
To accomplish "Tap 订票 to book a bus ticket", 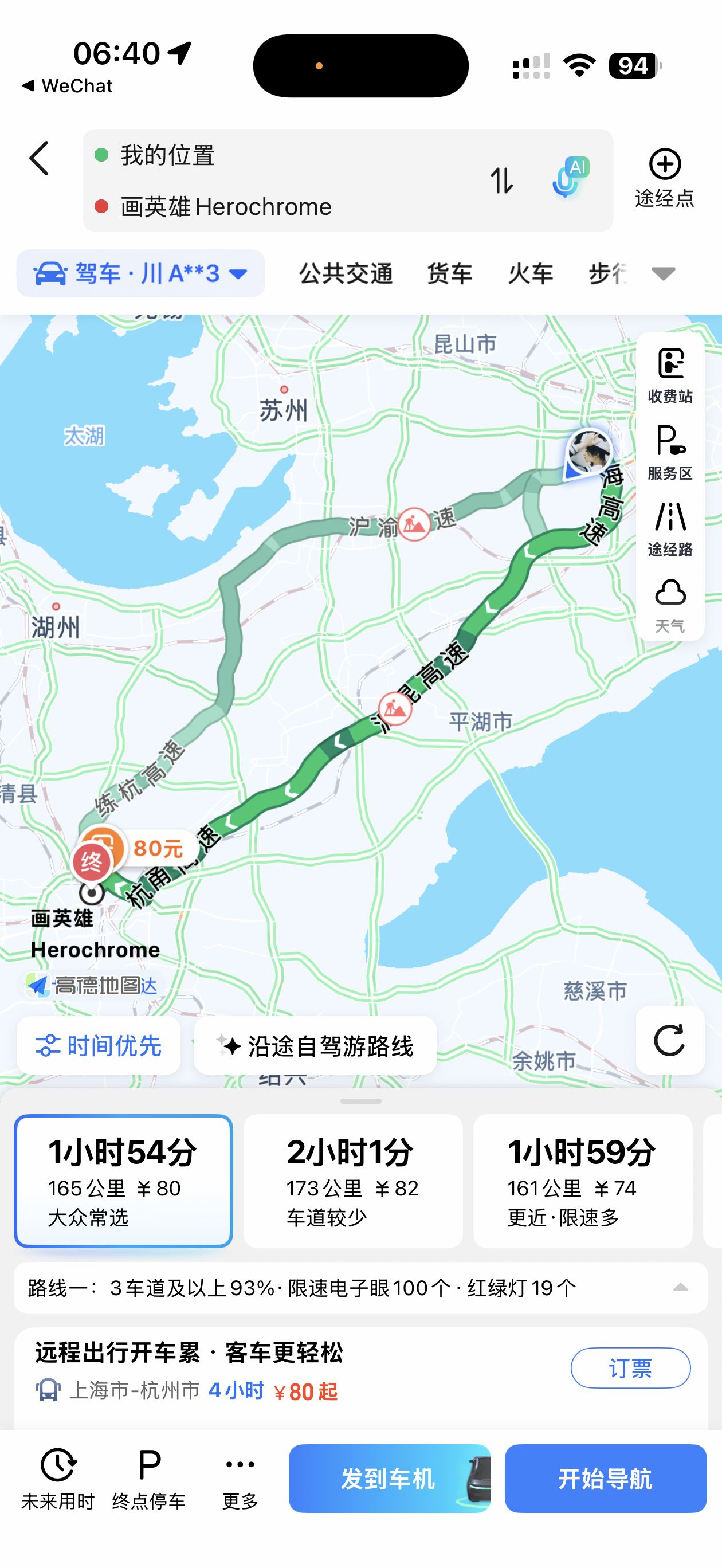I will point(630,1368).
